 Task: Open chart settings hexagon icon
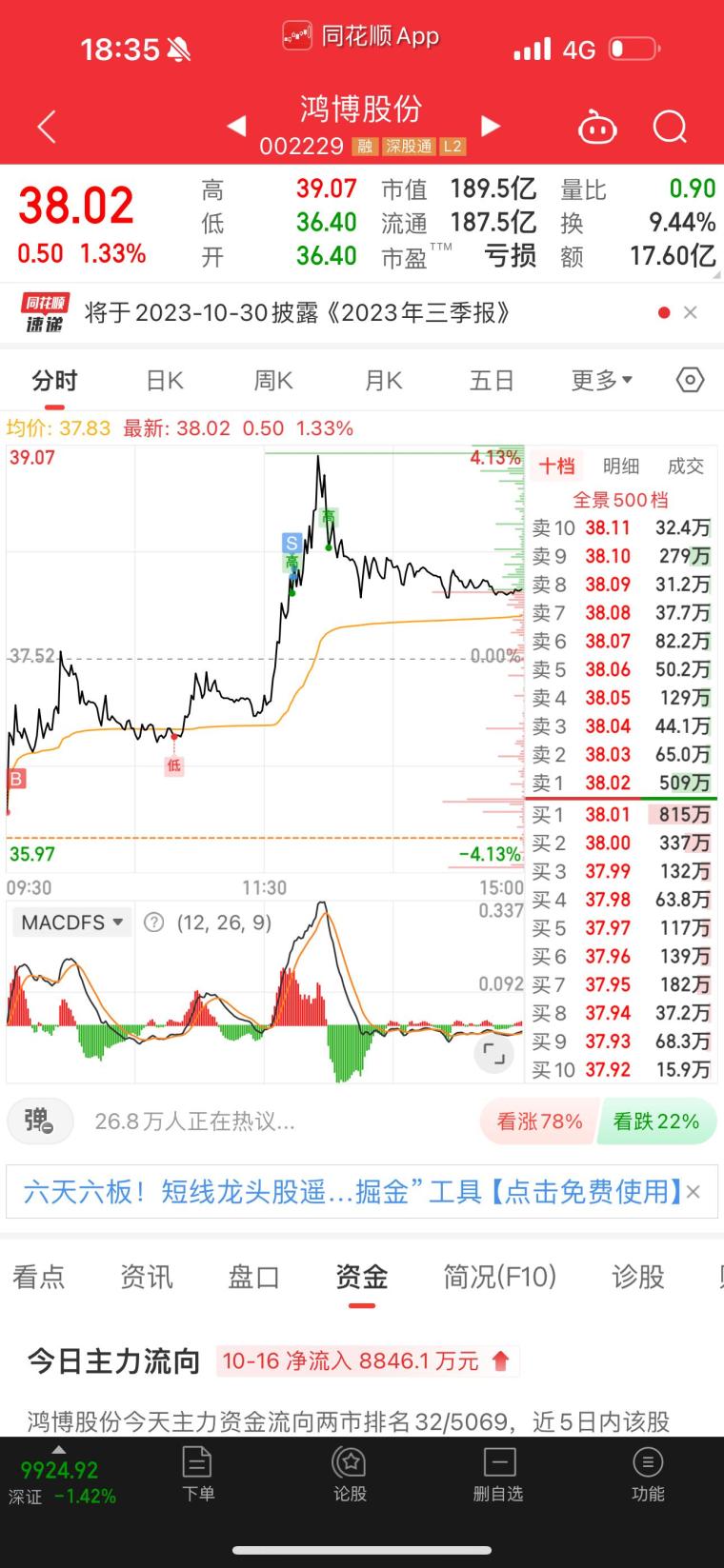(x=690, y=380)
